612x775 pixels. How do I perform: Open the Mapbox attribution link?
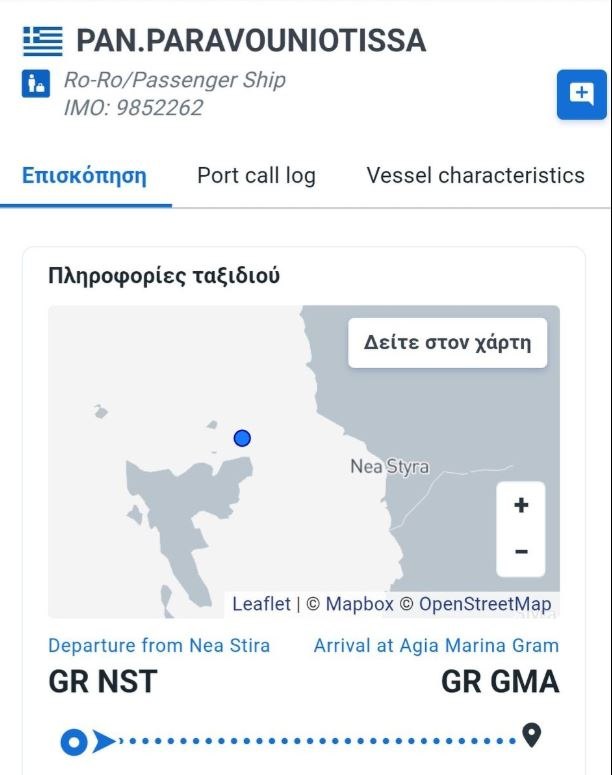360,604
